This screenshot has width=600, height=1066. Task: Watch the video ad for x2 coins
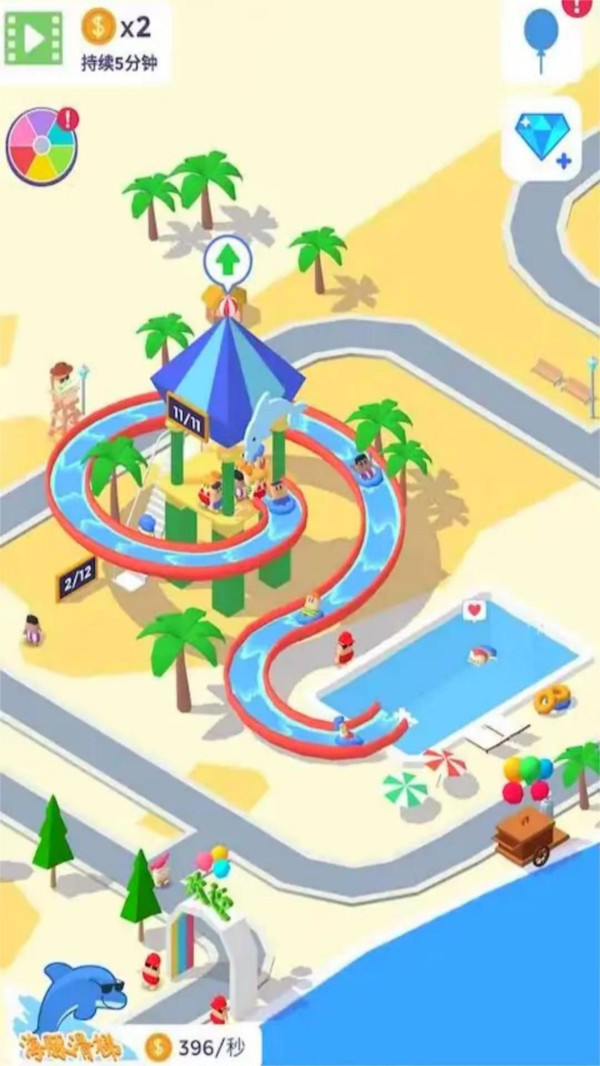[x=33, y=37]
